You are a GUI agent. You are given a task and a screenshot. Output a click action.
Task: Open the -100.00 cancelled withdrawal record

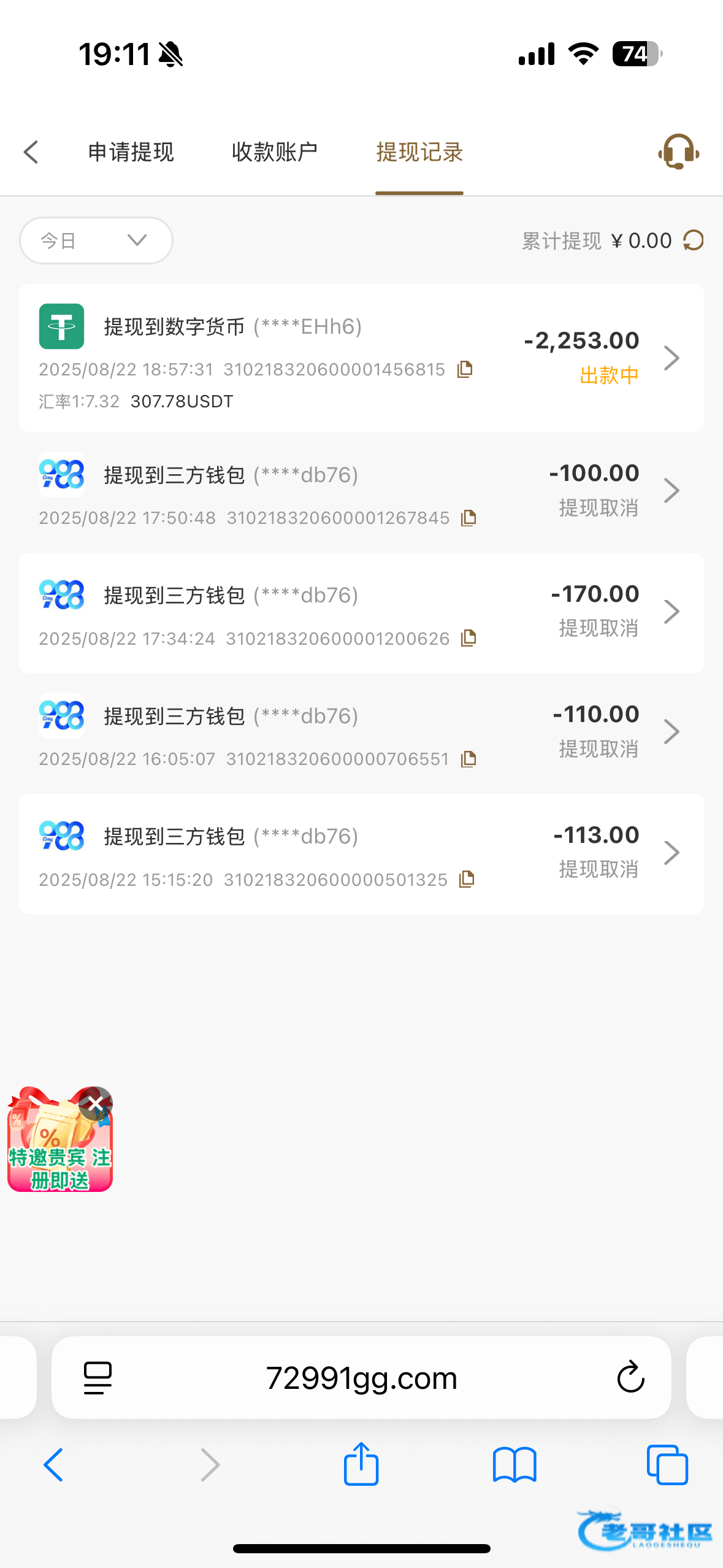(671, 490)
